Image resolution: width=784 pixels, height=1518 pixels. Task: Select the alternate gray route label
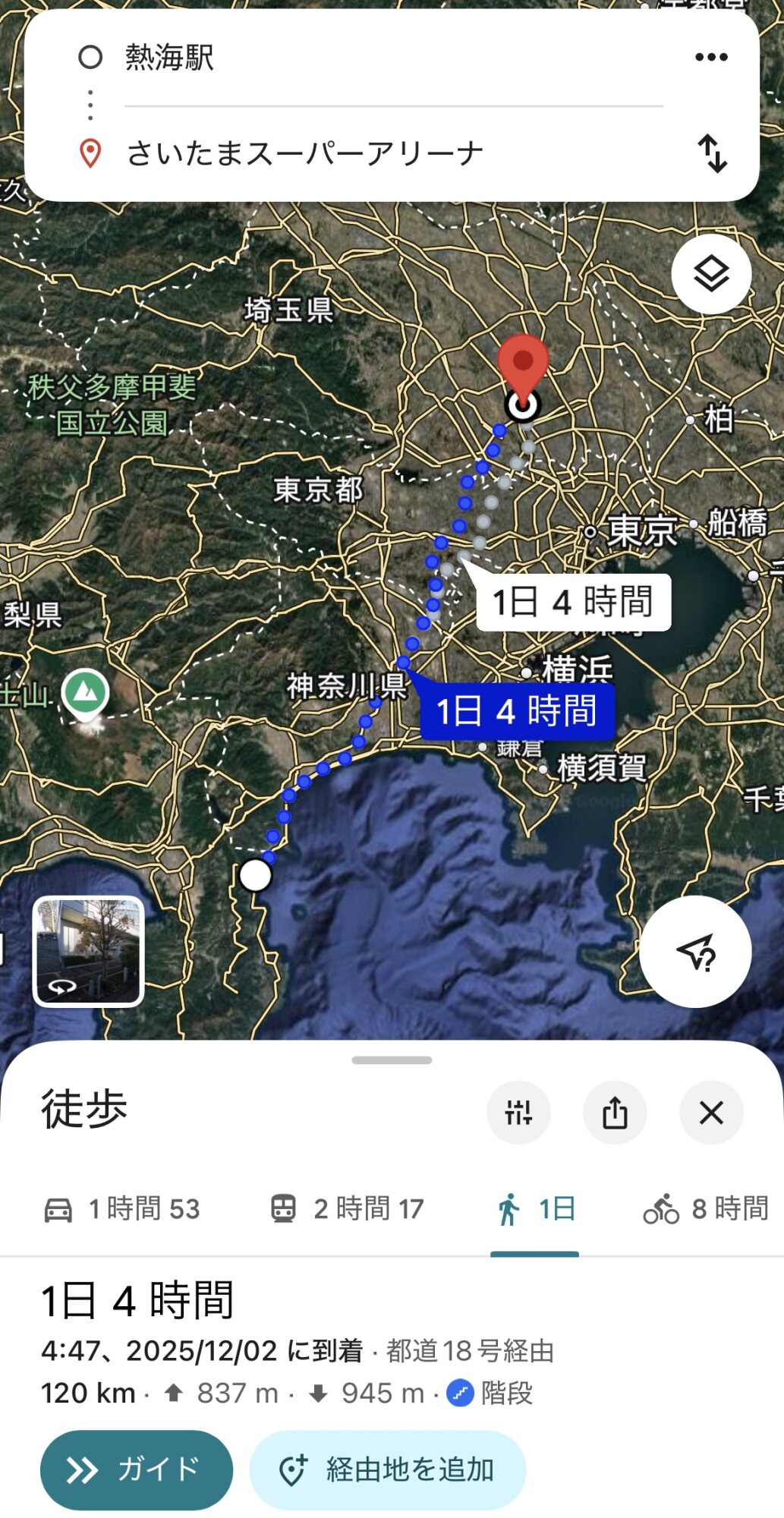[573, 603]
